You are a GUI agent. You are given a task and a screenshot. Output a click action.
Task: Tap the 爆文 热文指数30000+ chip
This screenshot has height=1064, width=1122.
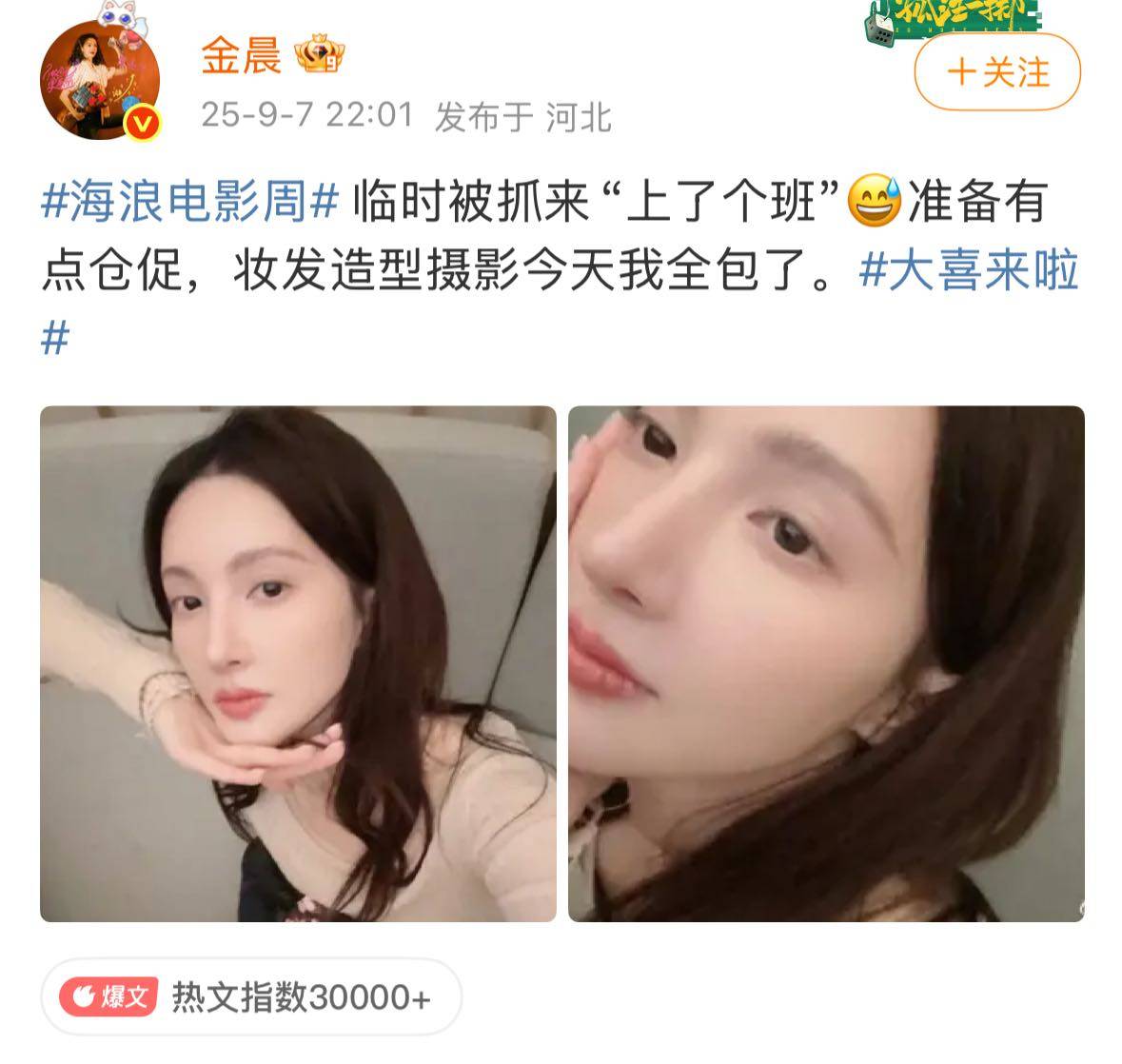(250, 997)
